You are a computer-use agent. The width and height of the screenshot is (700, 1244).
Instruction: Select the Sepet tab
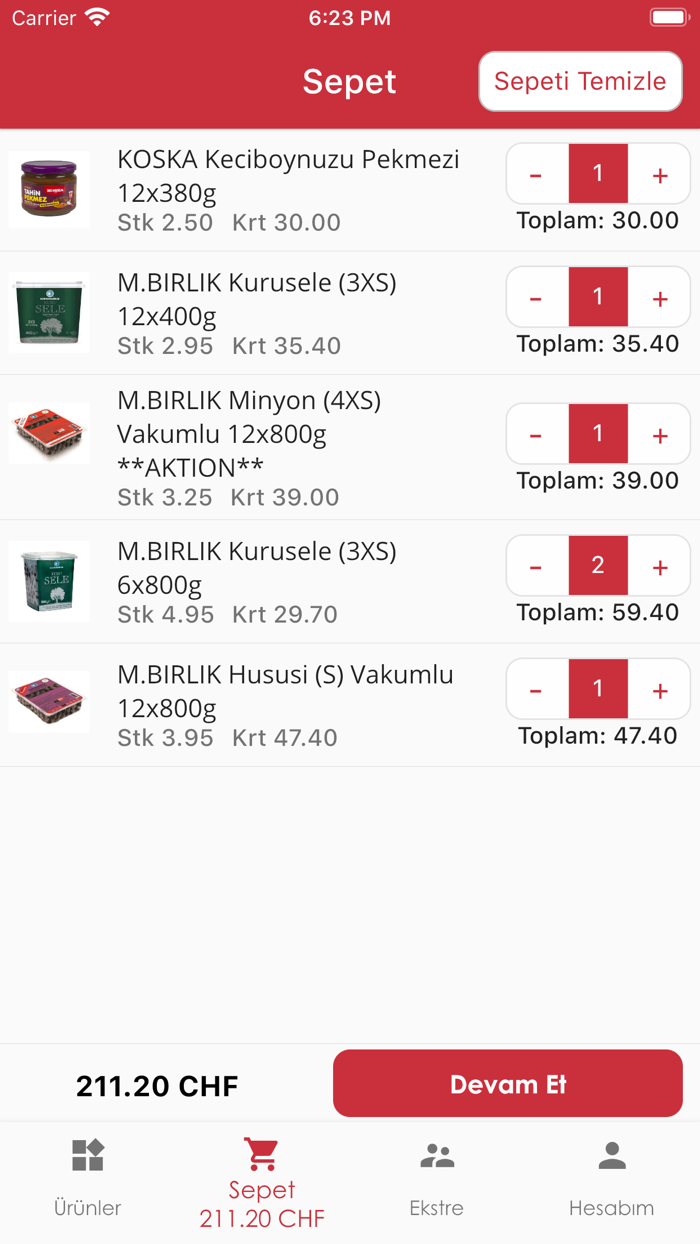(x=262, y=1182)
